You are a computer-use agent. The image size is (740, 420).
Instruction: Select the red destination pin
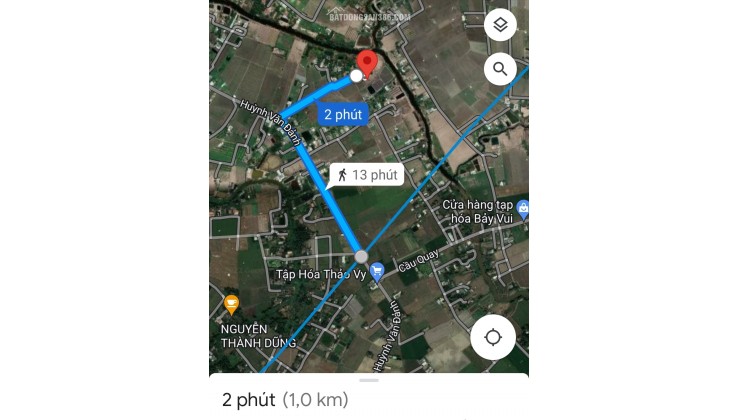366,63
